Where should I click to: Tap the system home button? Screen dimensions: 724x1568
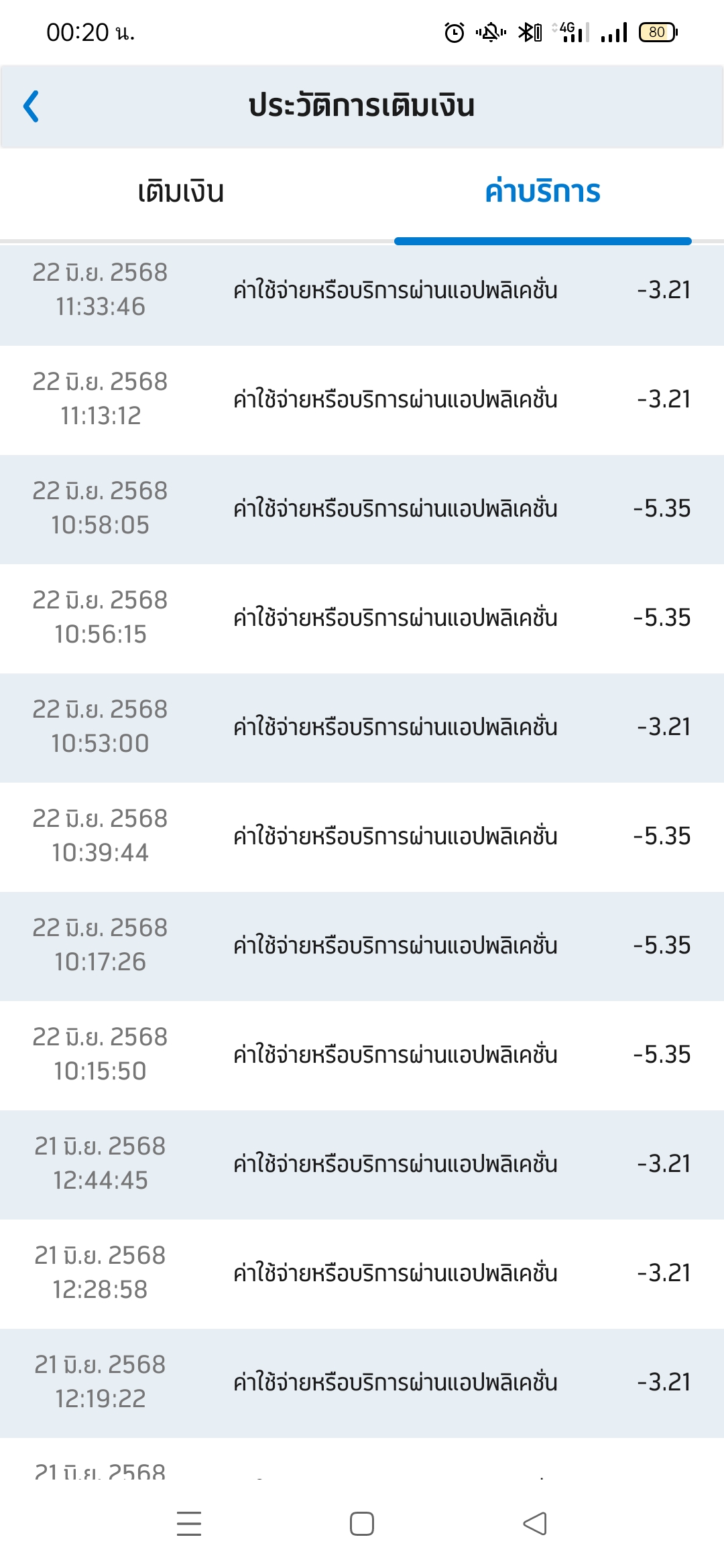click(362, 1524)
